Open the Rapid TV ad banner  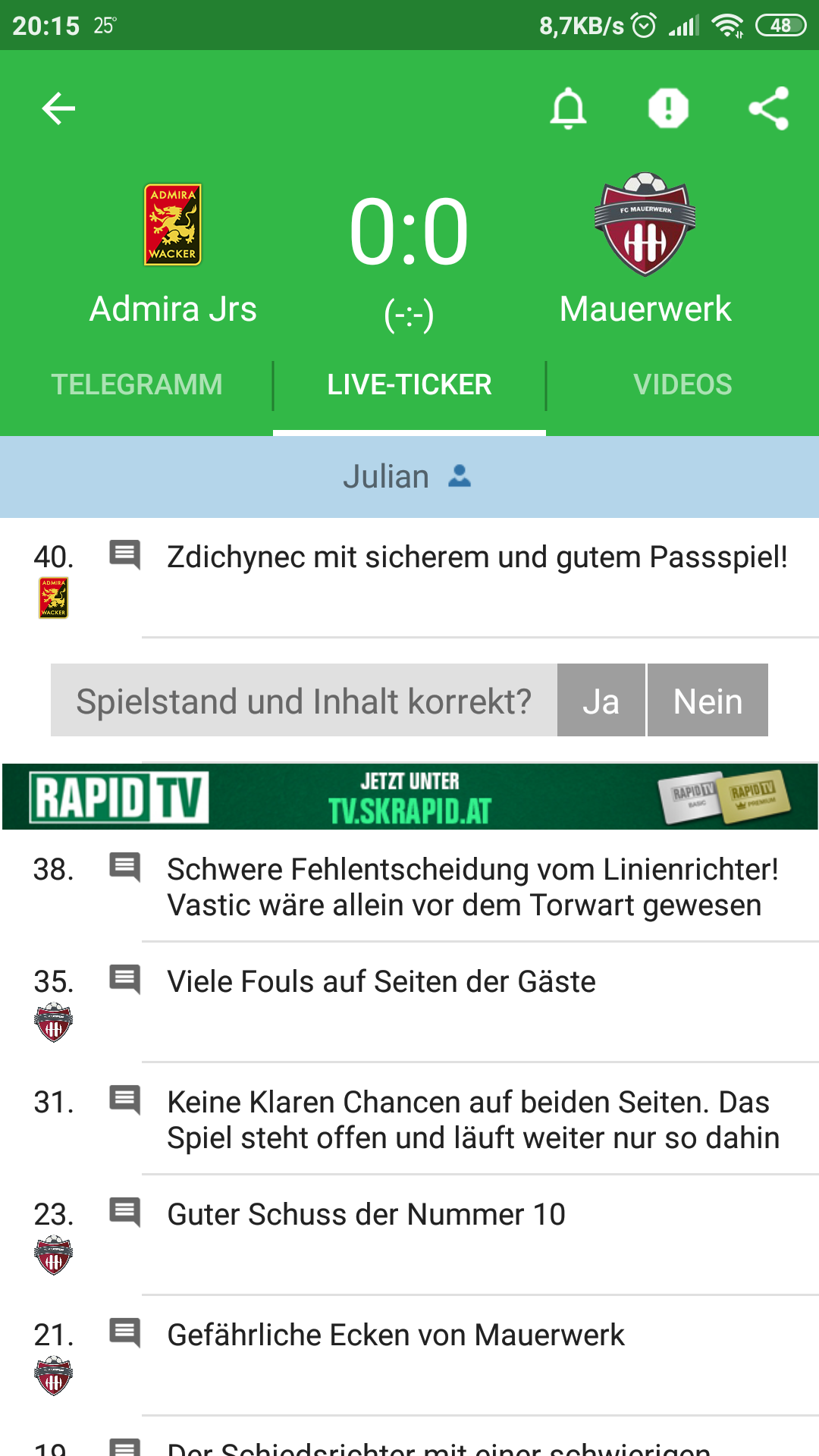click(x=409, y=796)
